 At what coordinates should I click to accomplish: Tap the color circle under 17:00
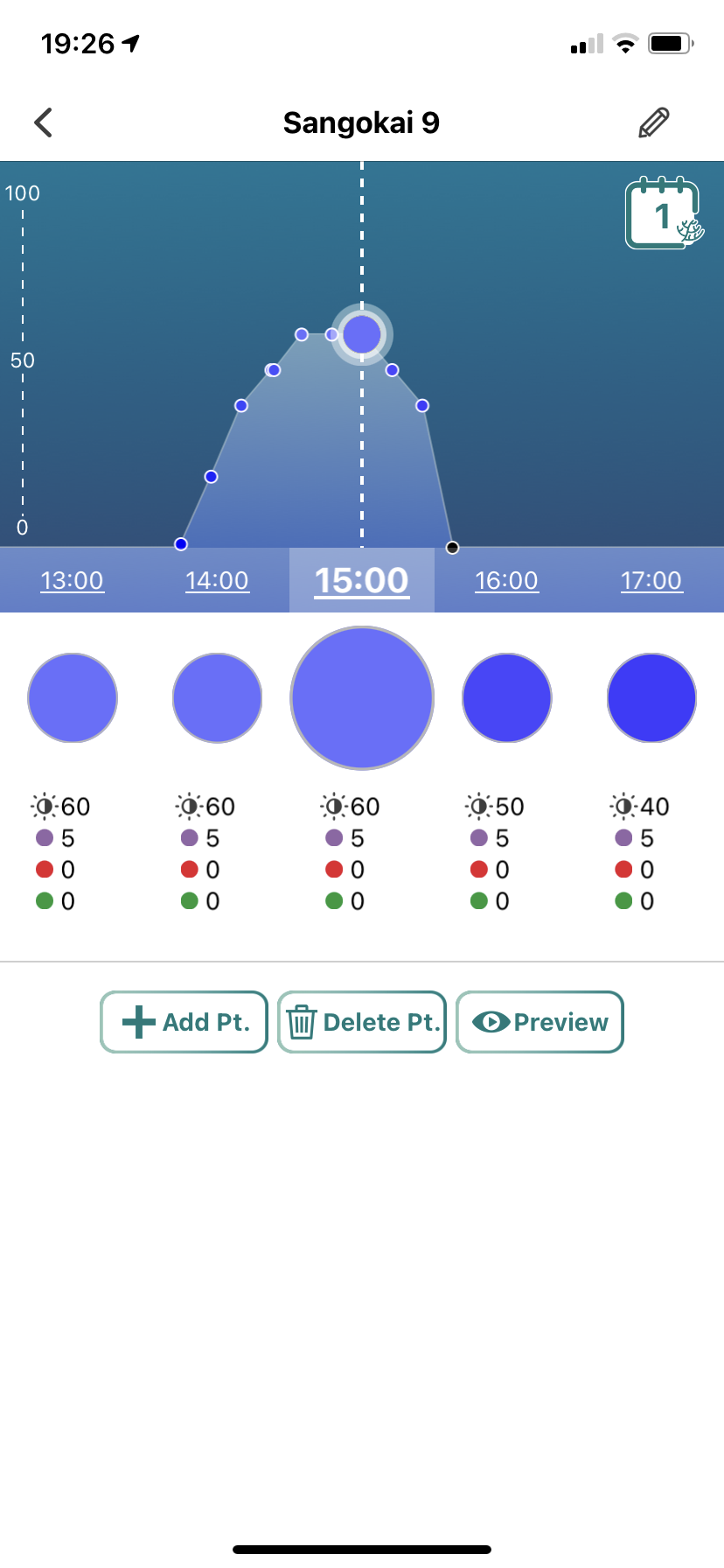point(651,698)
